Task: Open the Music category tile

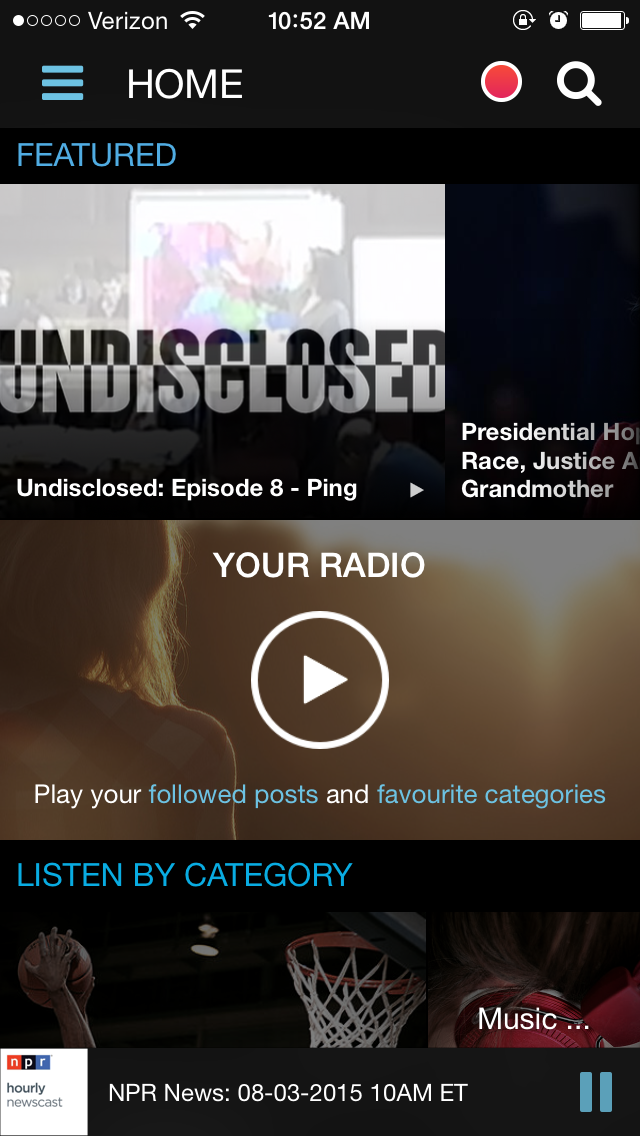Action: 534,980
